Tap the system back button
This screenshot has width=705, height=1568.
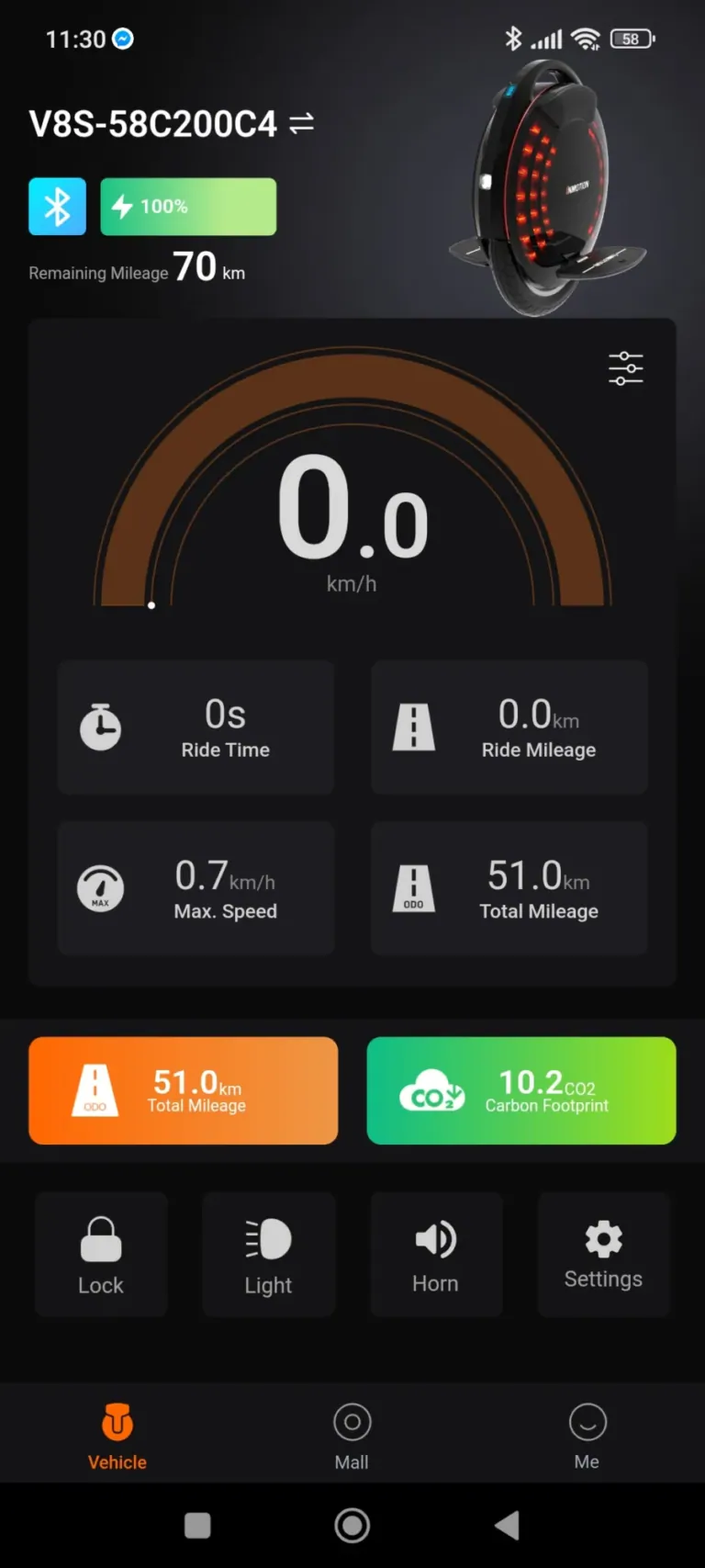pos(507,1526)
